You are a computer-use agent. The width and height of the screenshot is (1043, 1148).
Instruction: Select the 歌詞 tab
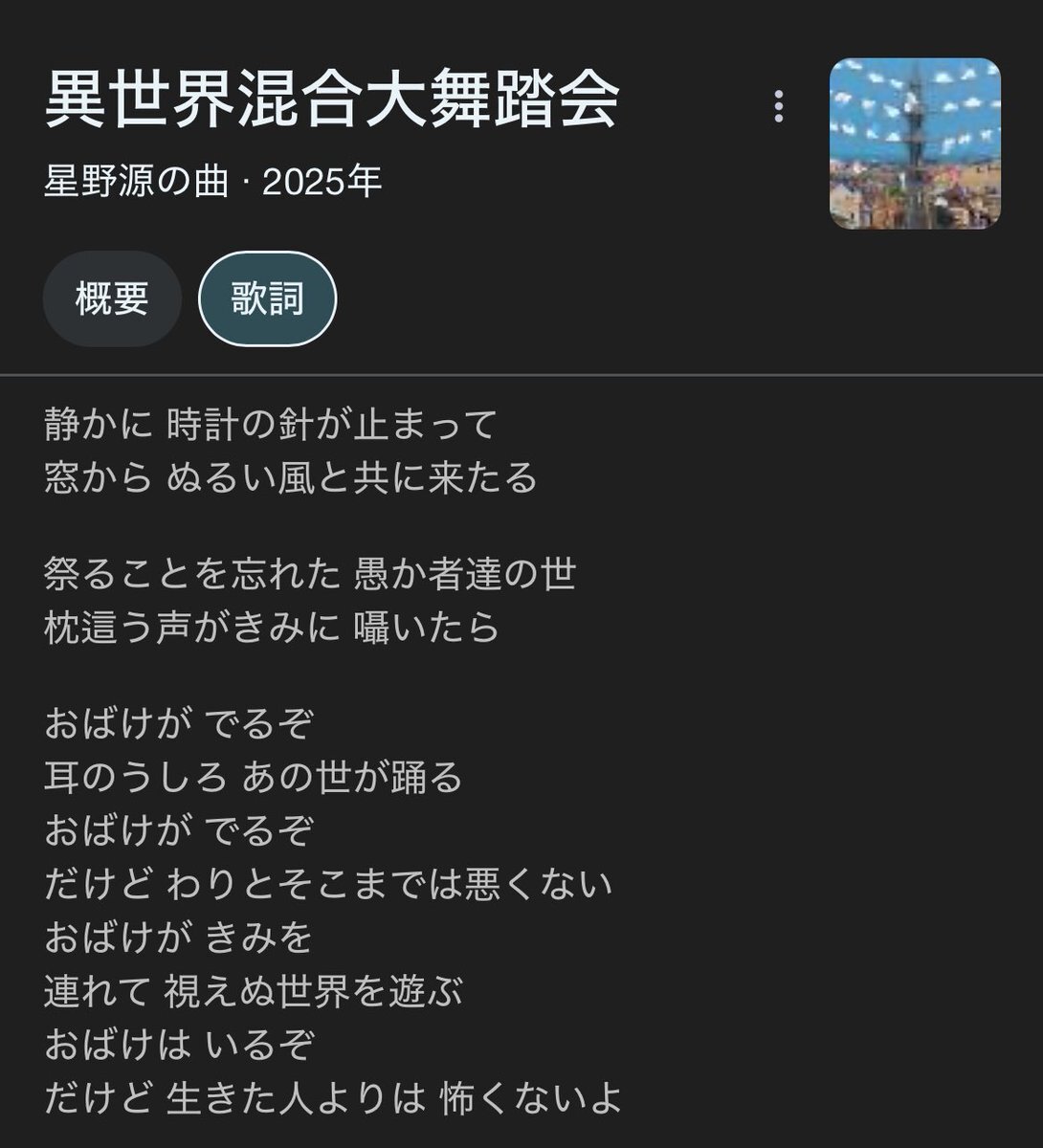tap(267, 299)
